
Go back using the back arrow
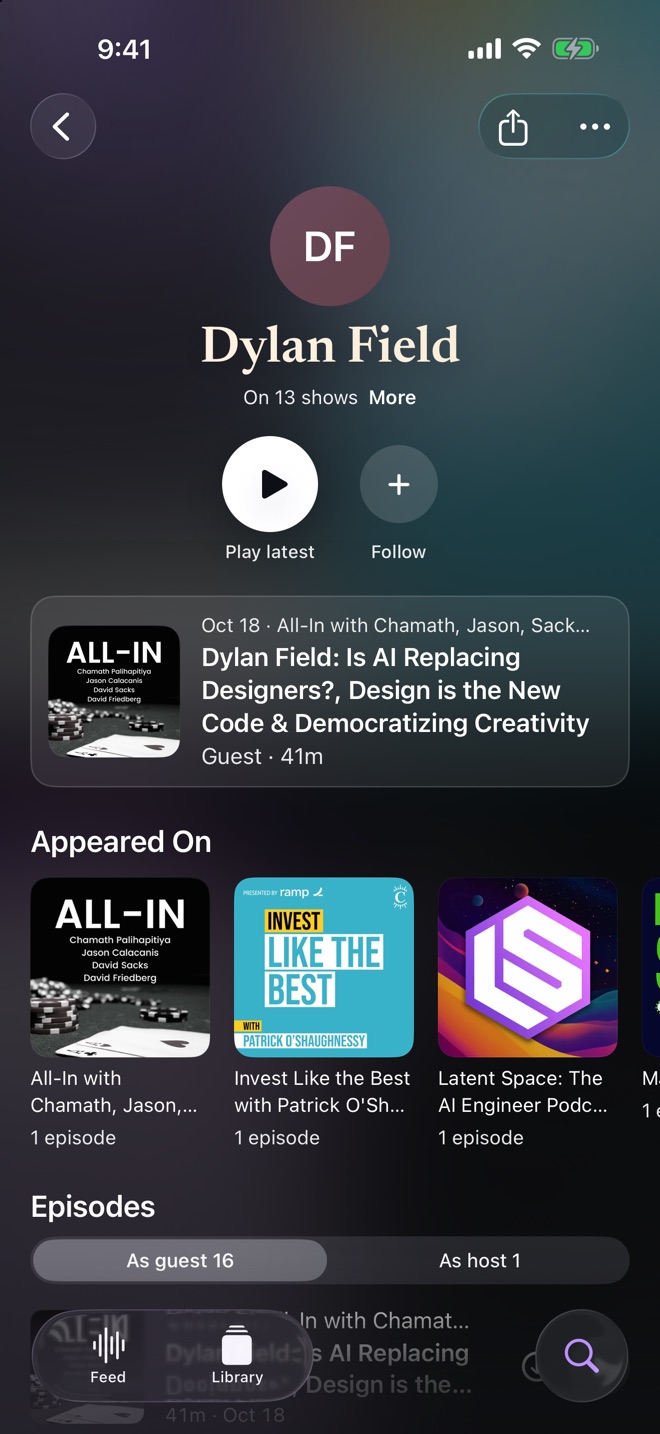point(63,126)
